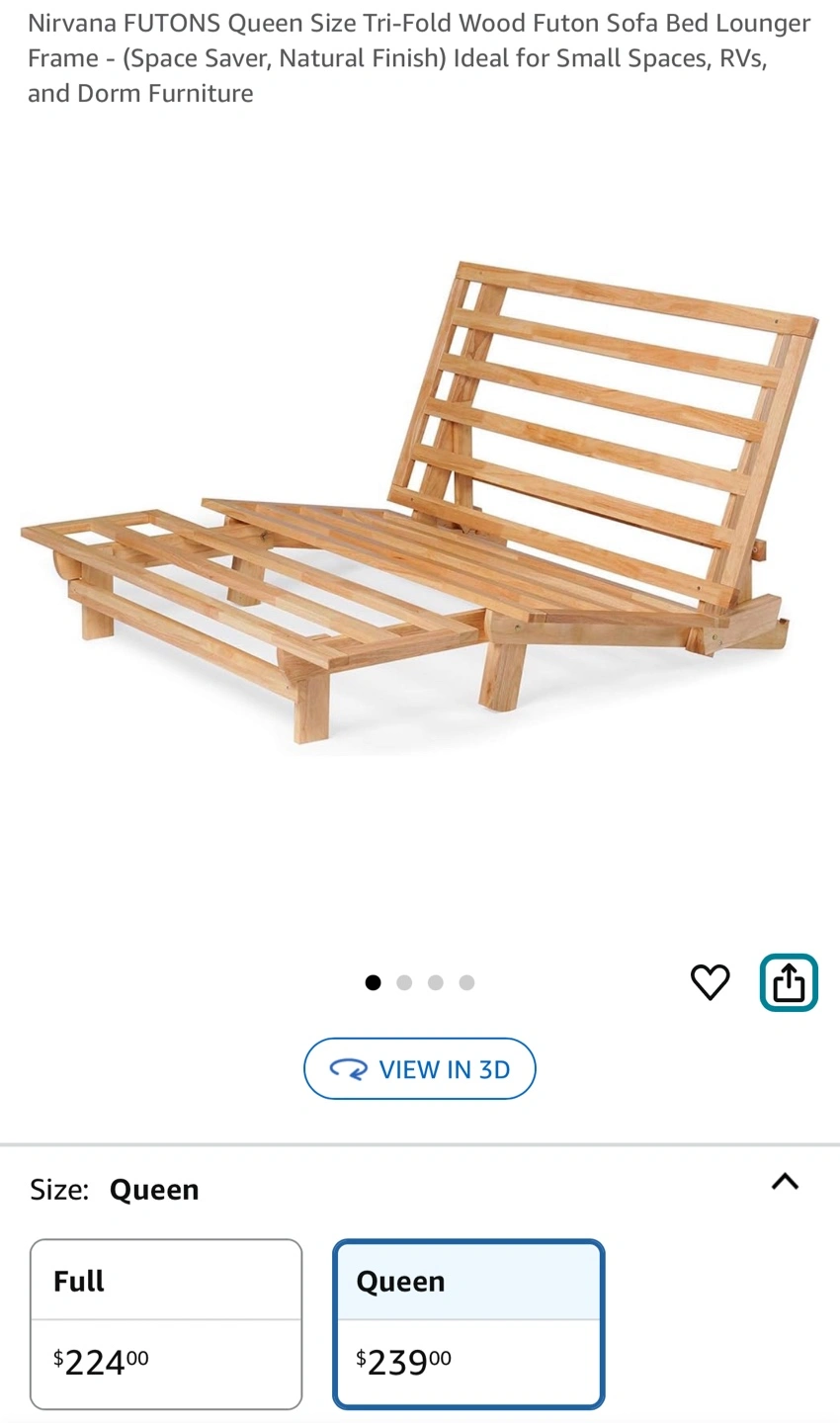
Task: Collapse the Size section chevron
Action: (785, 1182)
